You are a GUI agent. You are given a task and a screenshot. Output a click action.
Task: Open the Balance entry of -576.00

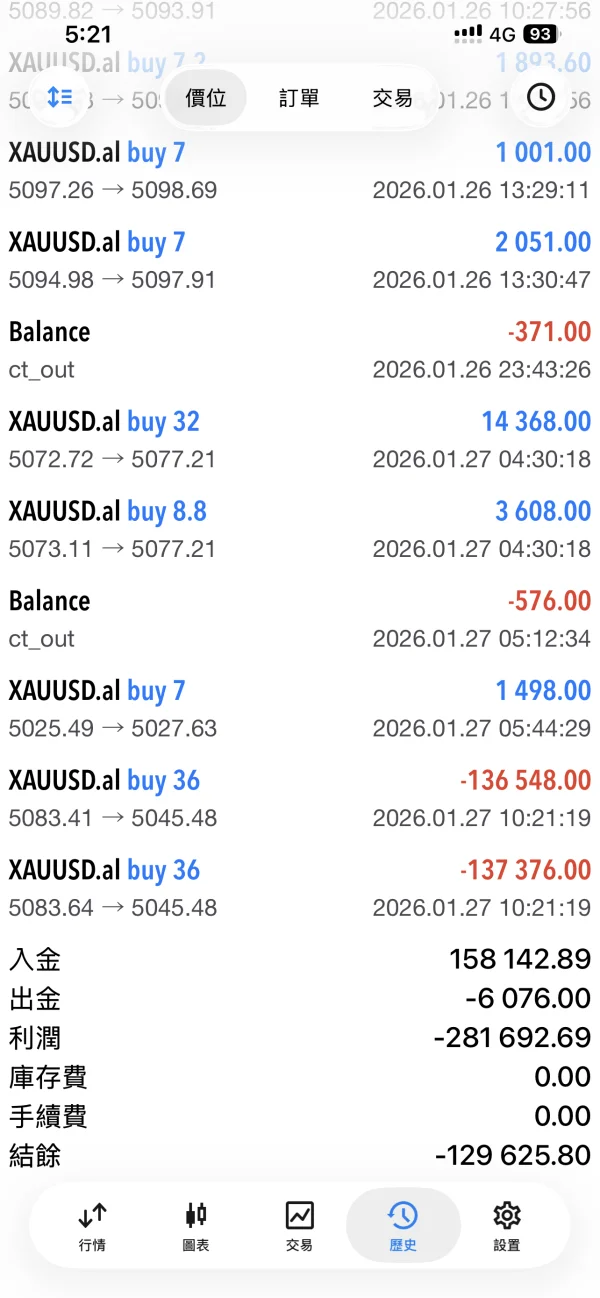[x=300, y=619]
